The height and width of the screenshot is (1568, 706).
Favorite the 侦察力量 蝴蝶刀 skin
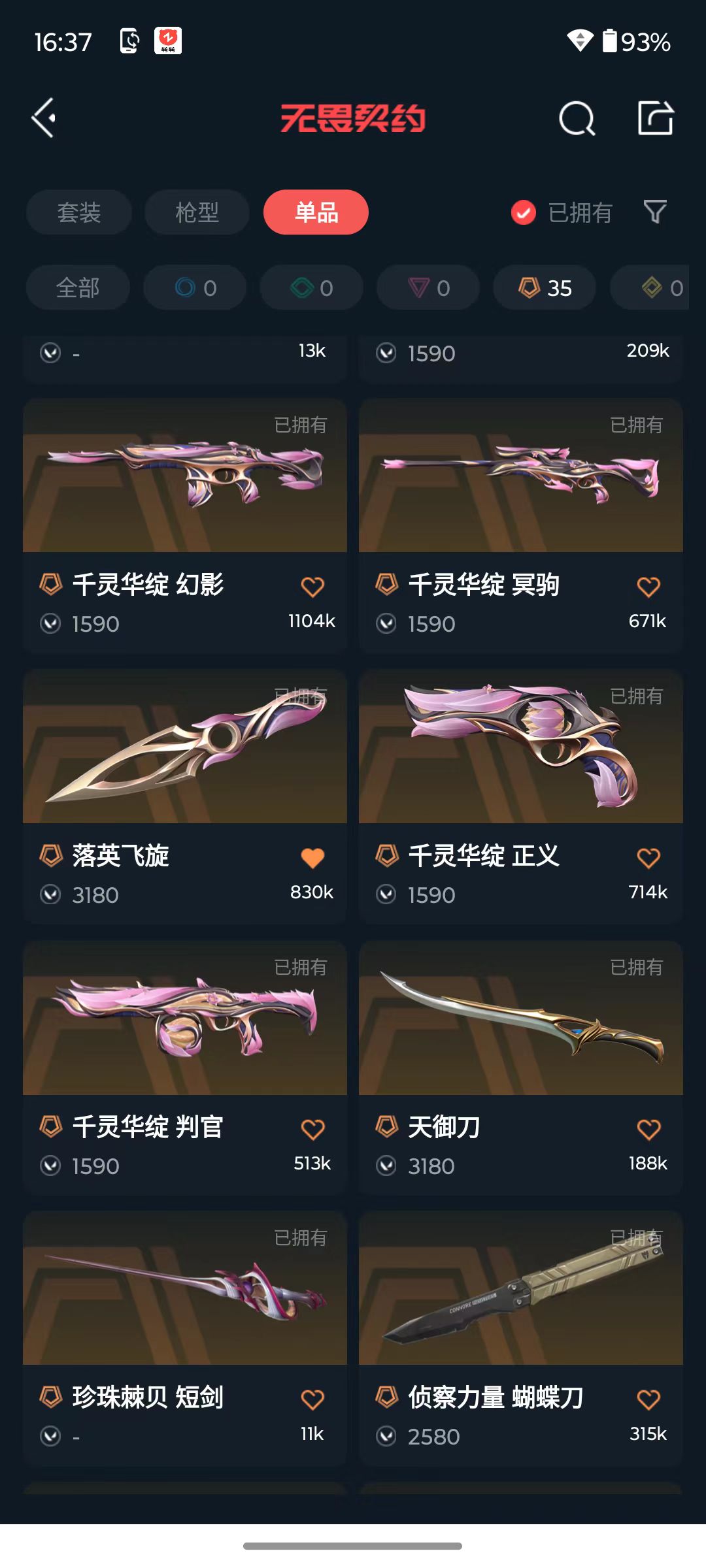coord(648,1399)
